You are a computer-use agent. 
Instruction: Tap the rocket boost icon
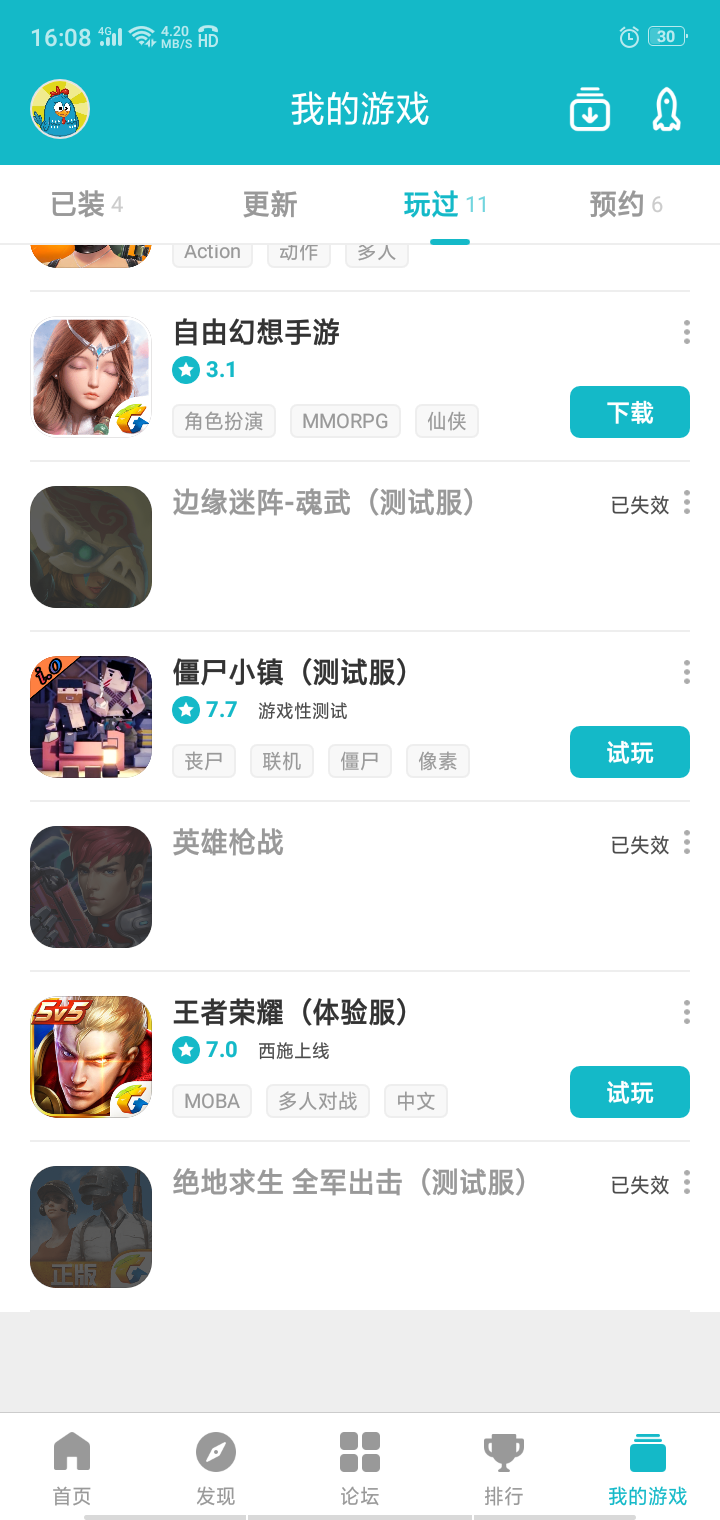pos(666,109)
